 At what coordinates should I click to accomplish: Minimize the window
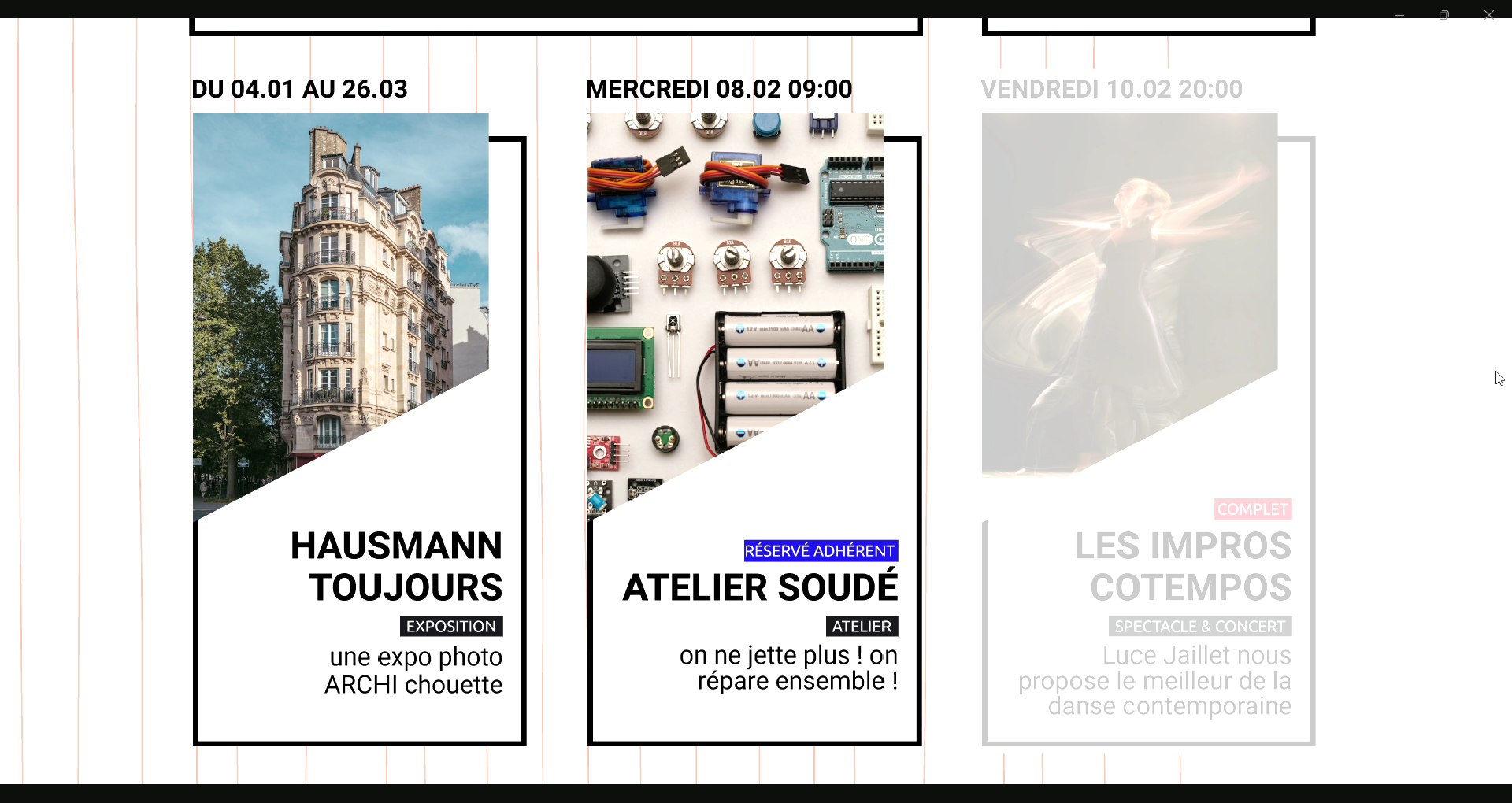(x=1399, y=15)
